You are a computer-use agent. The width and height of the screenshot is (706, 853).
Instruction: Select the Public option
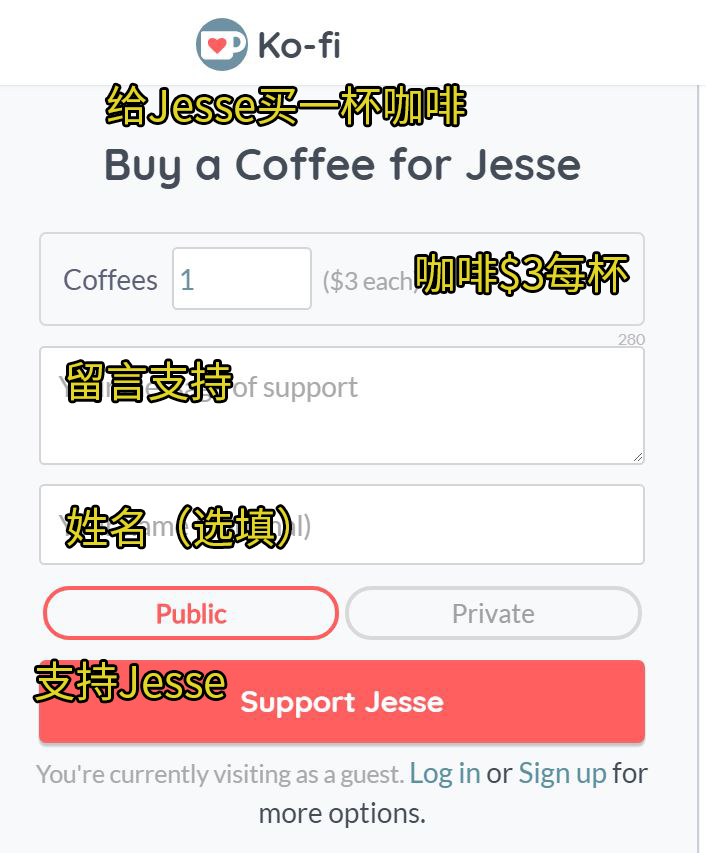point(191,613)
